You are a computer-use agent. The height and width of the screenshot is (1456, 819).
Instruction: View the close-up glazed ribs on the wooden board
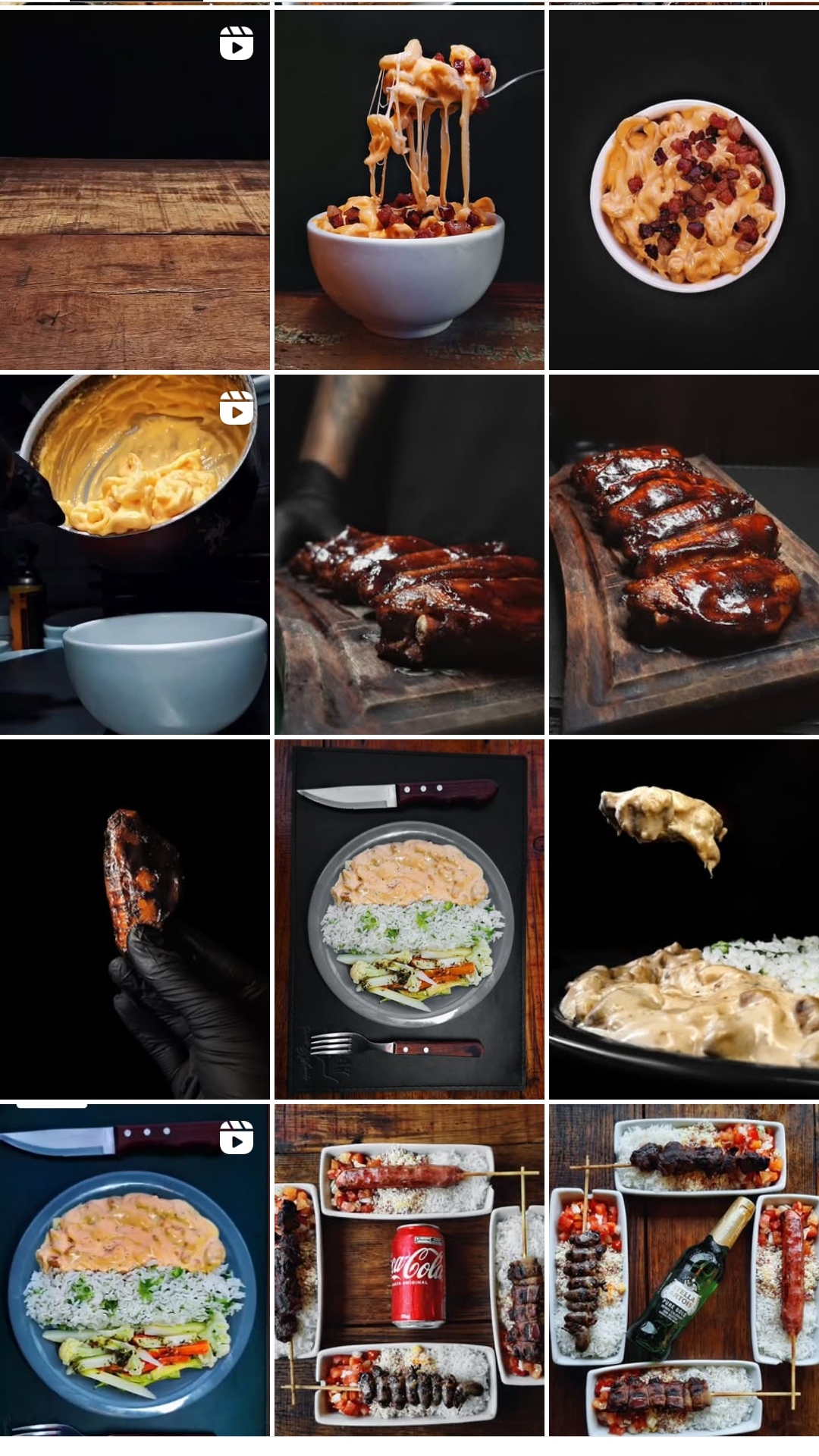click(x=684, y=554)
